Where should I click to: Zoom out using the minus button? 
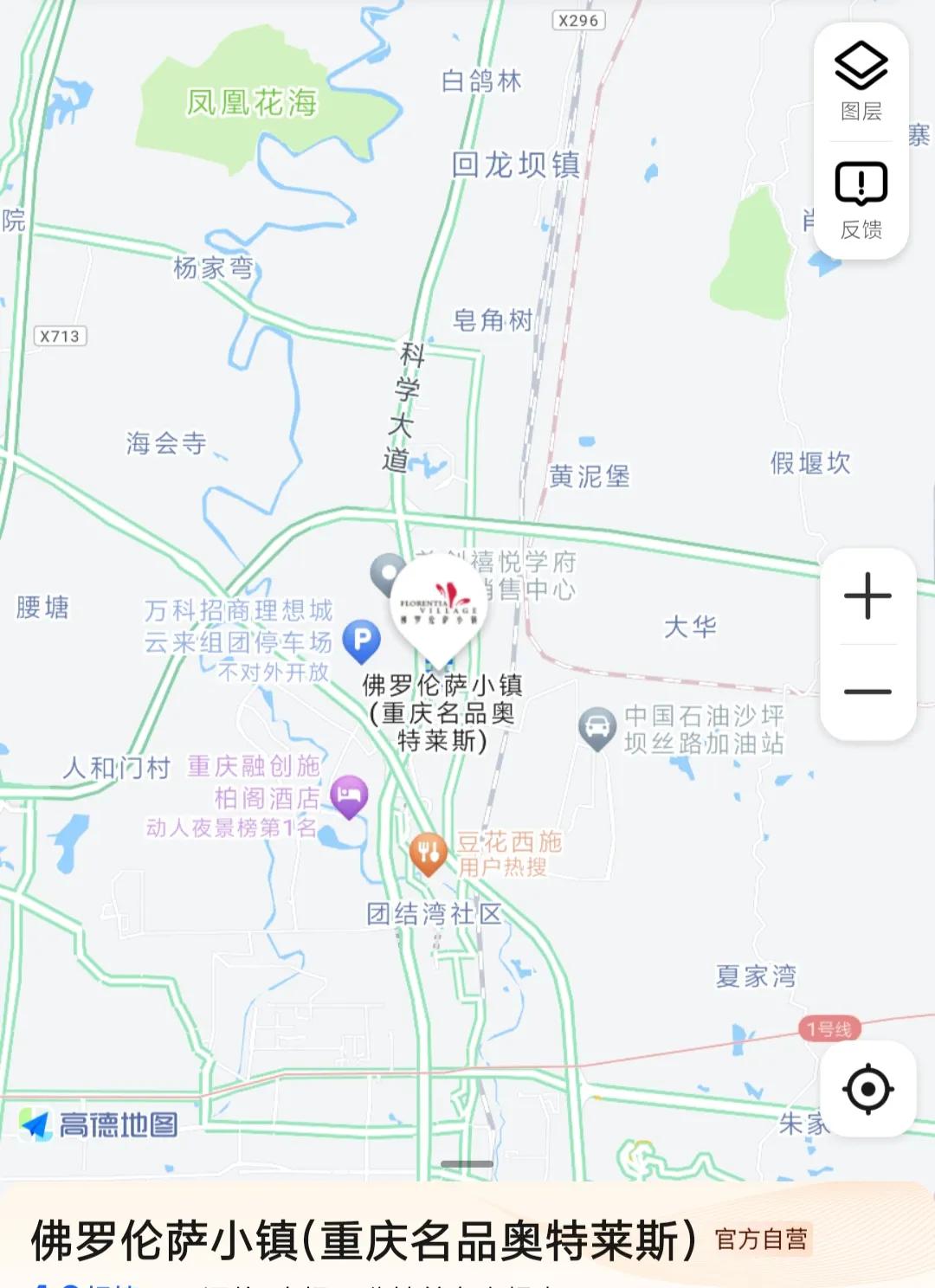(x=867, y=692)
